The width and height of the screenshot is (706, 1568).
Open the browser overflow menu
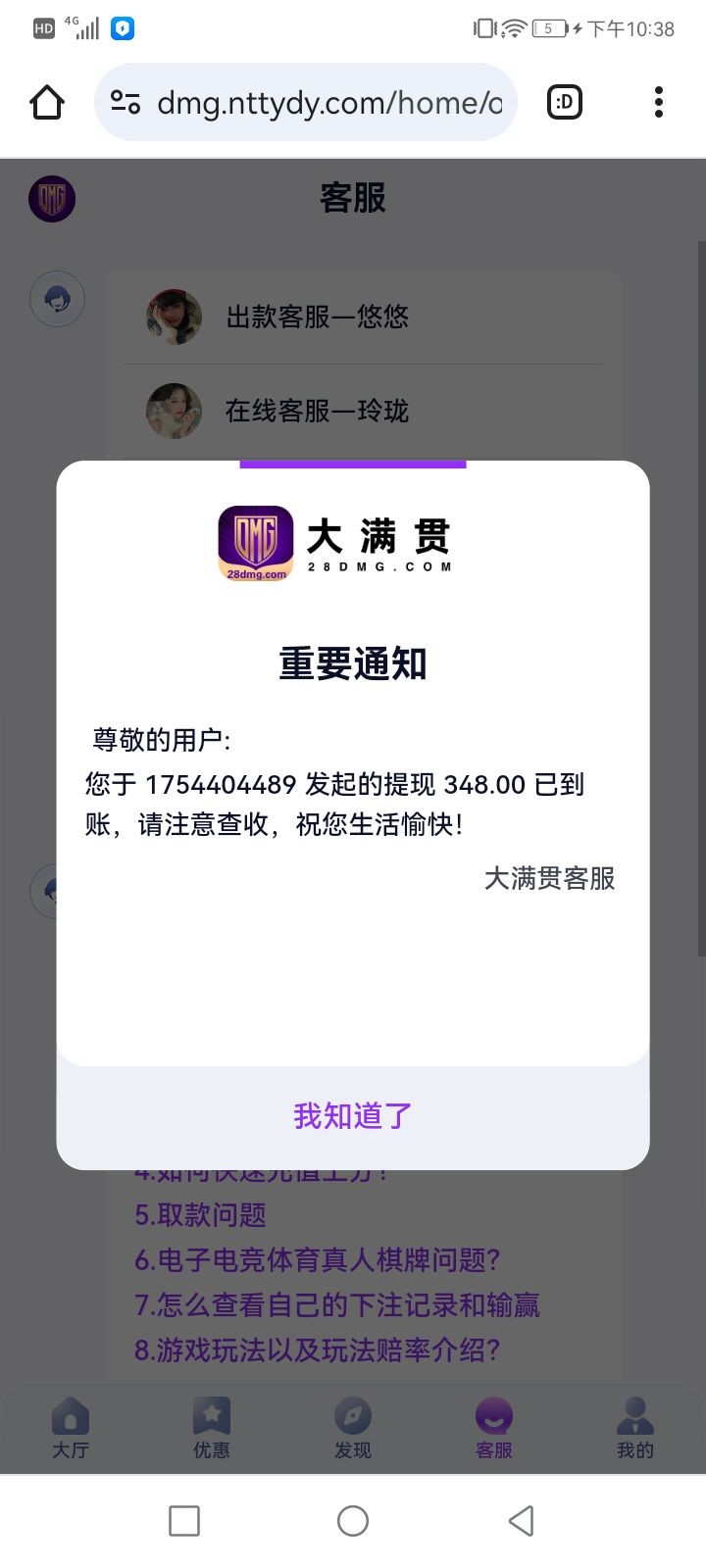[658, 102]
